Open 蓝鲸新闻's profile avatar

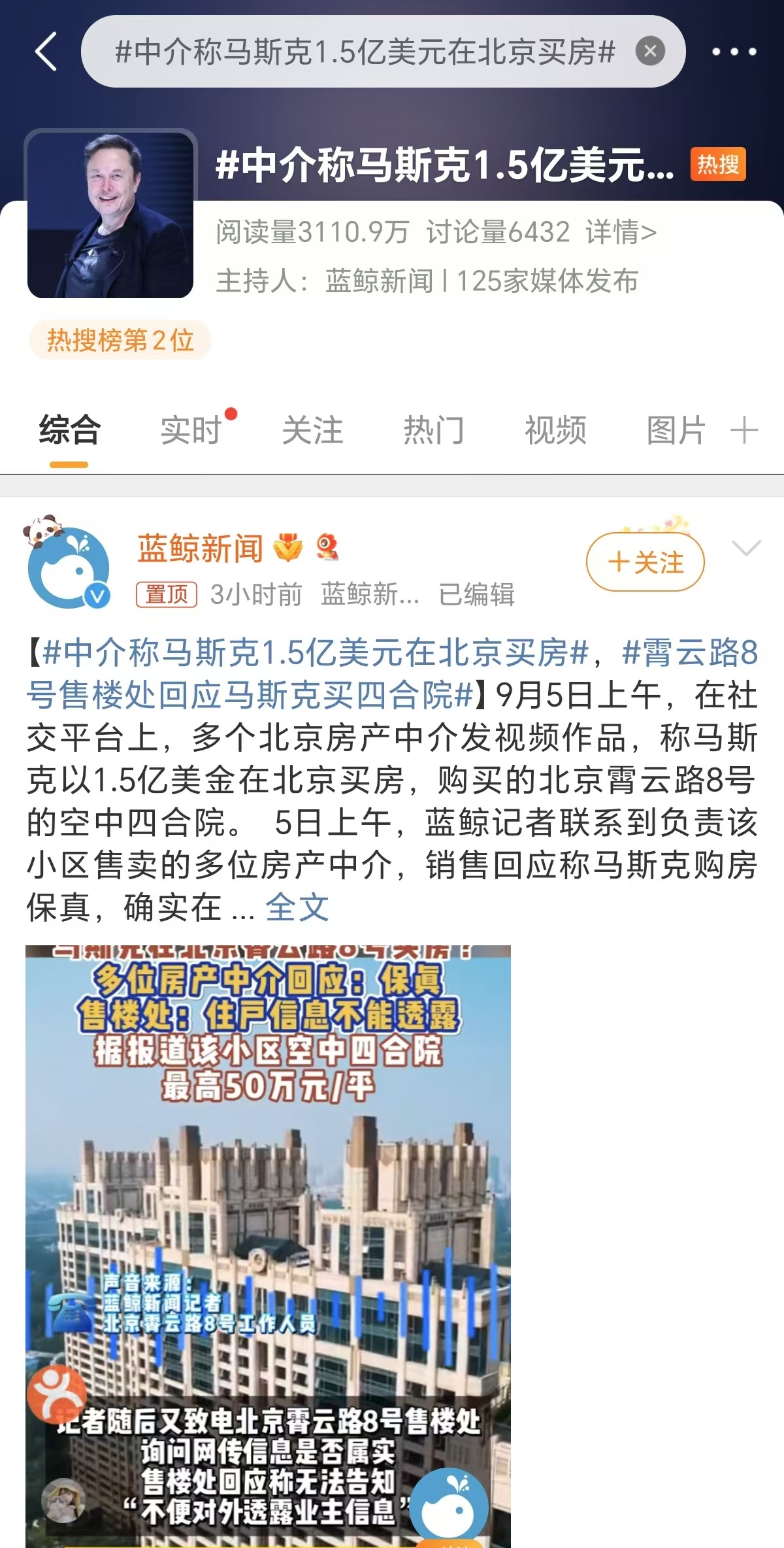click(x=69, y=566)
